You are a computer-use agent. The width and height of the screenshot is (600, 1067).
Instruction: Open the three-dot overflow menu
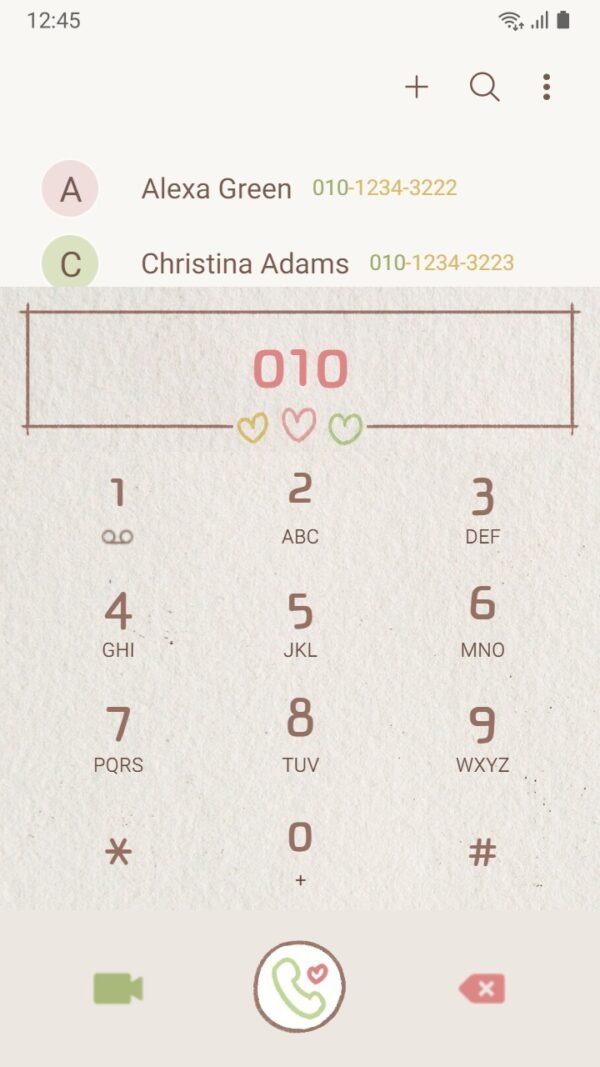point(546,87)
